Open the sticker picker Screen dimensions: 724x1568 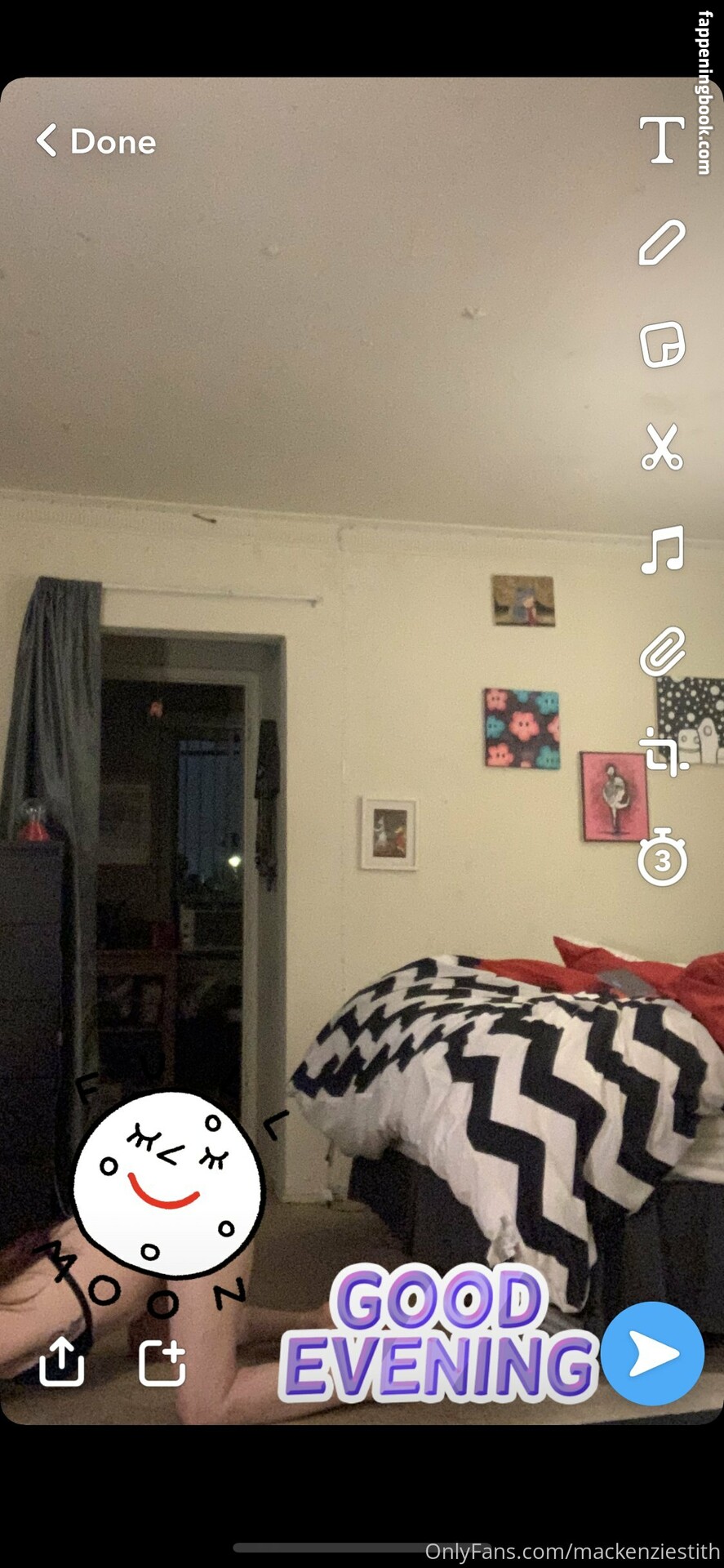pyautogui.click(x=661, y=344)
